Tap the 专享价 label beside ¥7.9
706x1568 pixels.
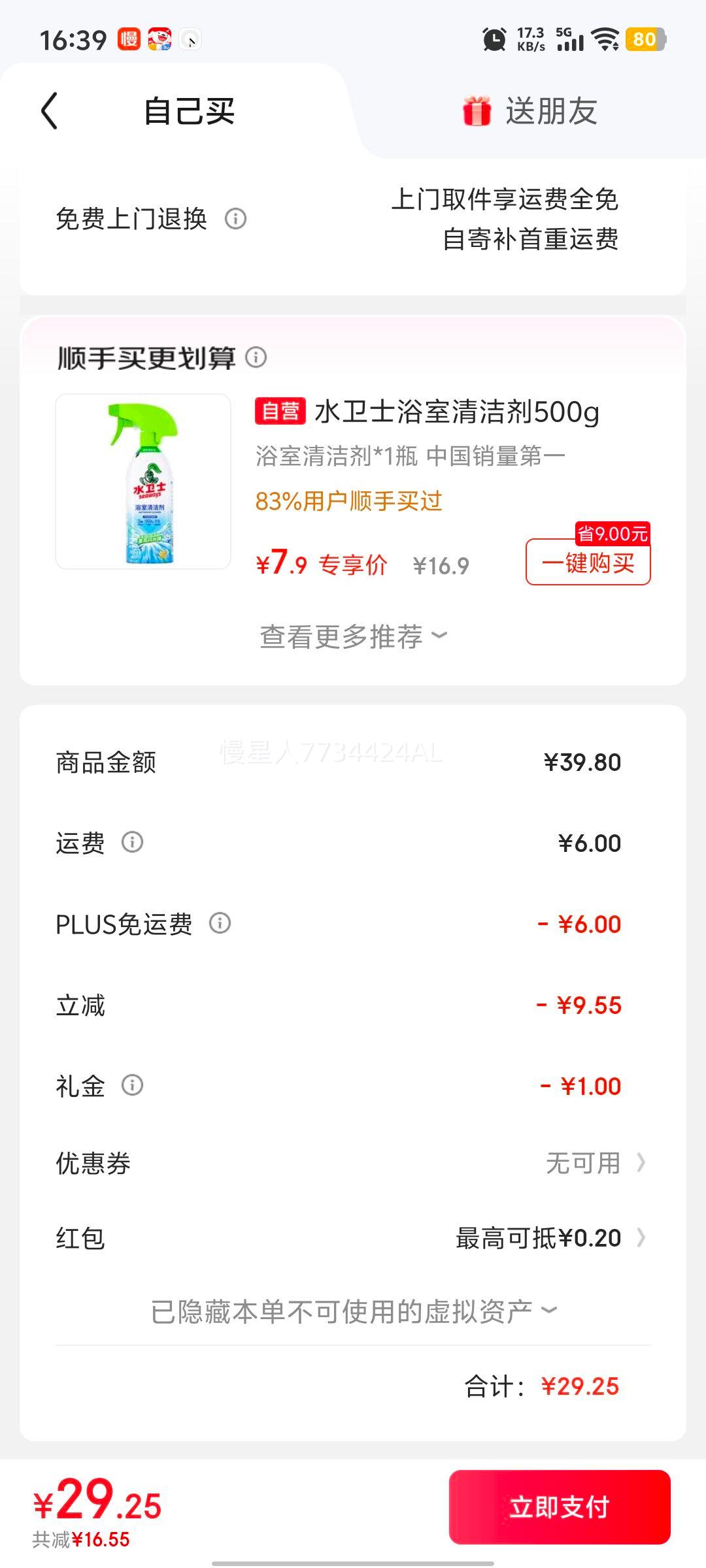point(353,563)
